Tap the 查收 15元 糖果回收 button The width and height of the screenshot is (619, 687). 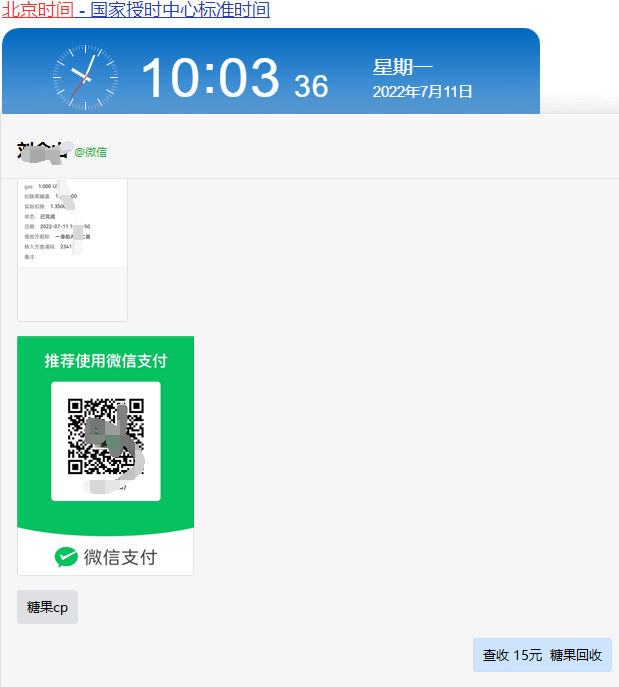542,655
